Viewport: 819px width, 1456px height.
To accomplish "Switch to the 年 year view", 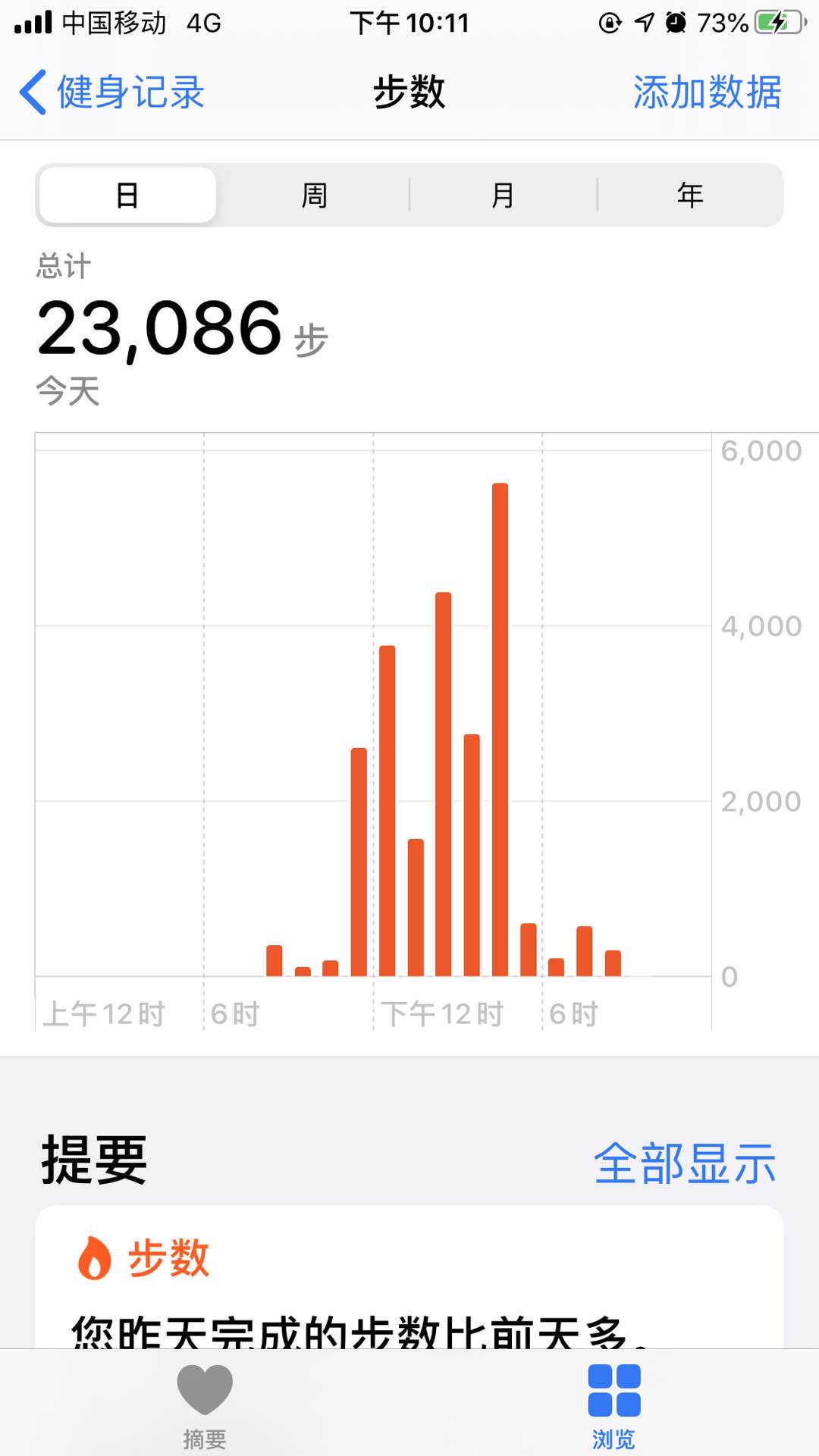I will click(689, 196).
